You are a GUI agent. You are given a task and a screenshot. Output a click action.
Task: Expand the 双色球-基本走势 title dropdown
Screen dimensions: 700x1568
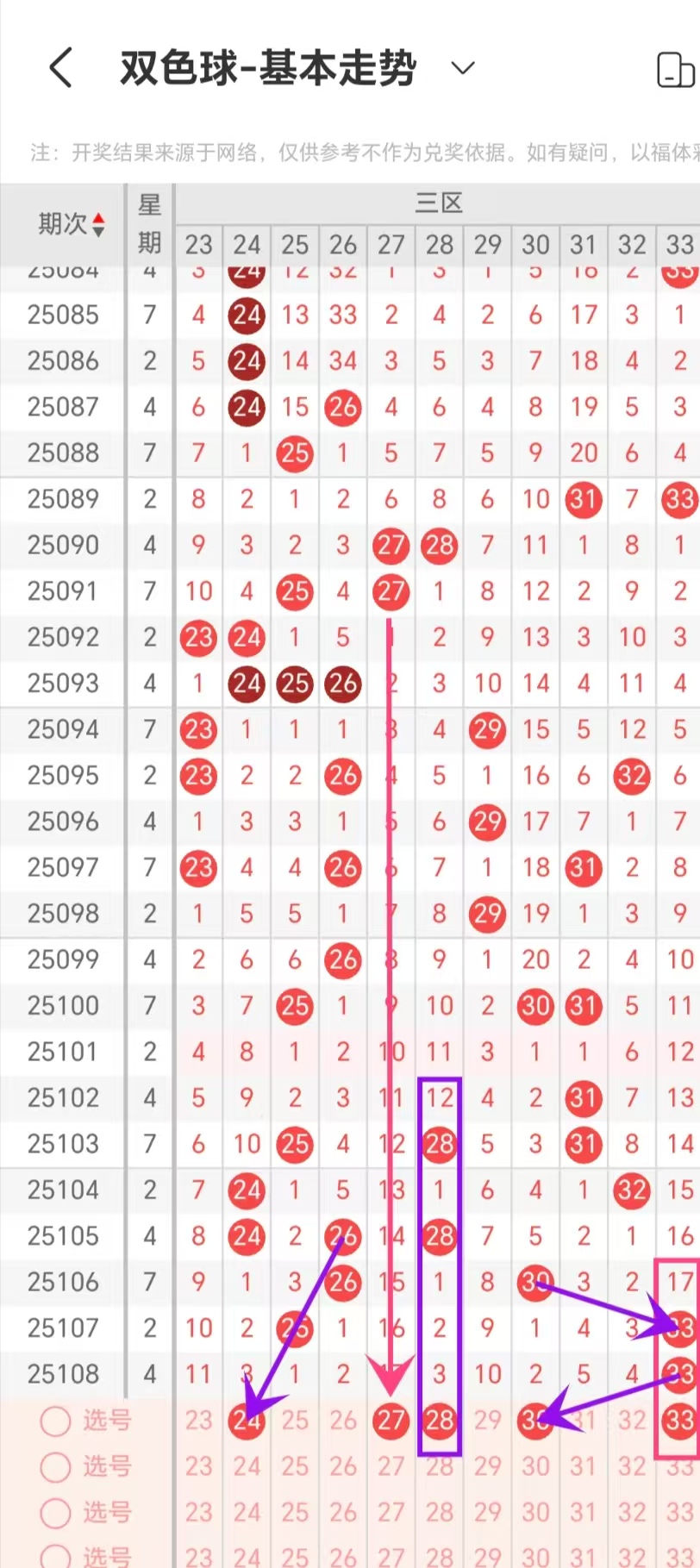(x=463, y=68)
